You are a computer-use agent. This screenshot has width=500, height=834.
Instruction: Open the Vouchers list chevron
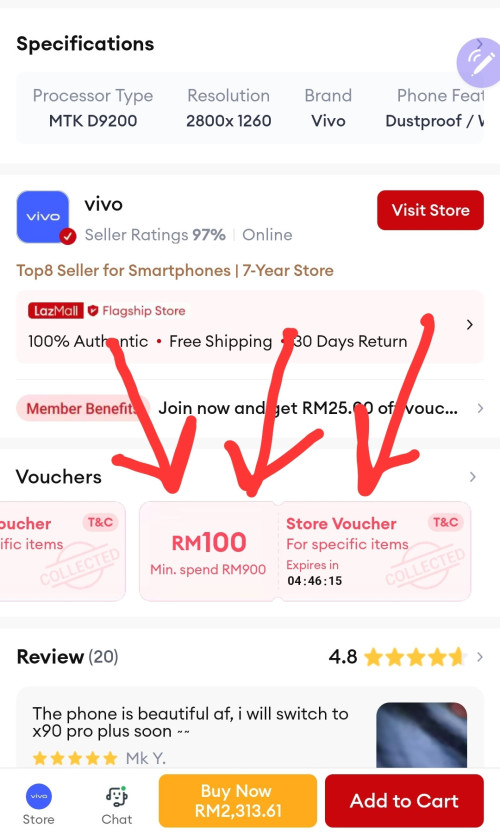click(472, 477)
